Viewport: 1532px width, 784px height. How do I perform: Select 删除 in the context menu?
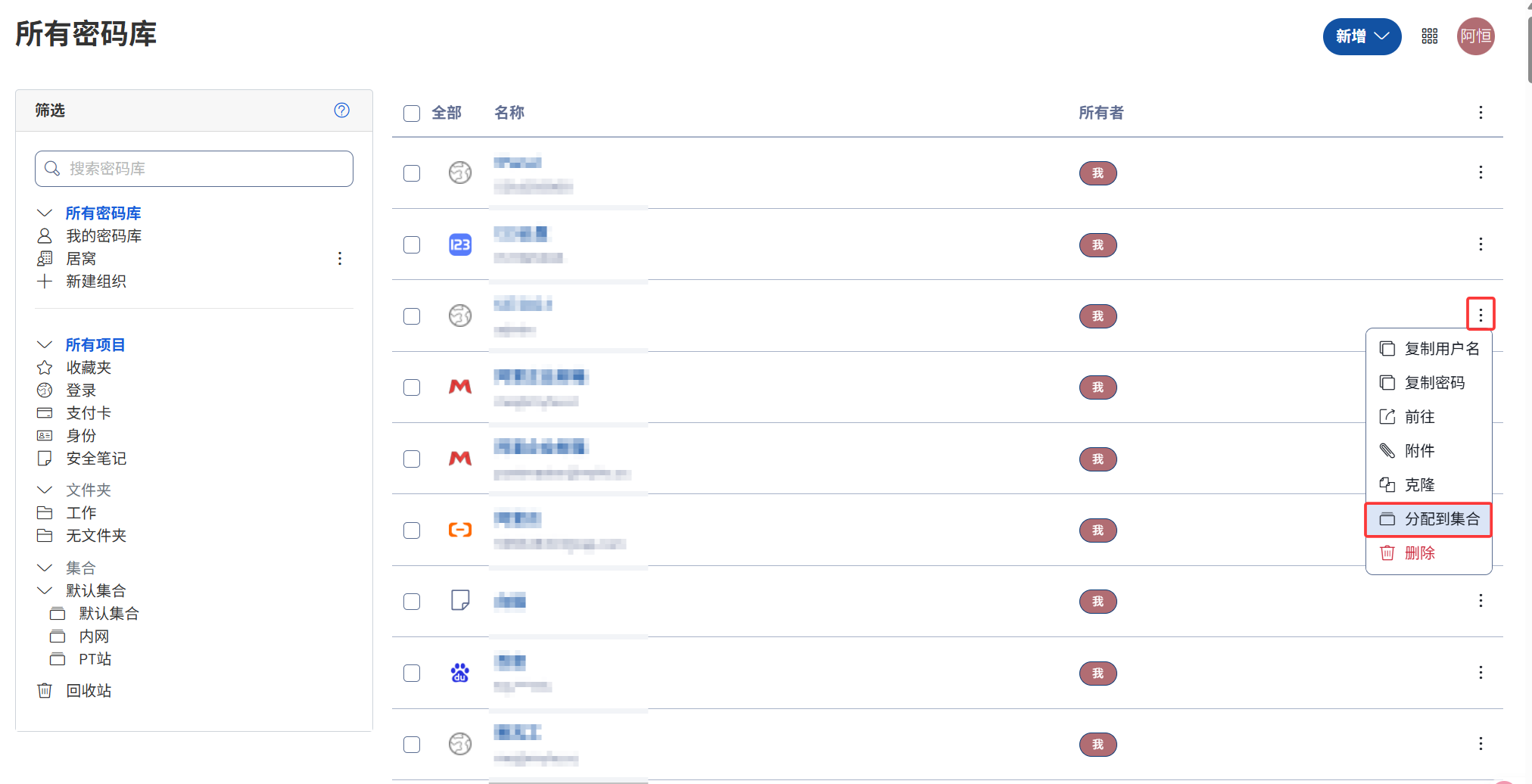(x=1419, y=553)
